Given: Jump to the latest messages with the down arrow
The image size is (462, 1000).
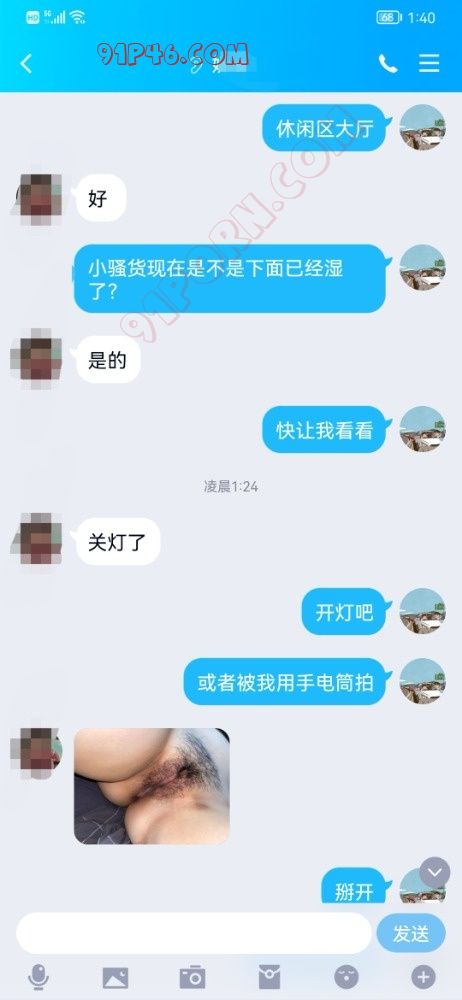Looking at the screenshot, I should pos(435,872).
